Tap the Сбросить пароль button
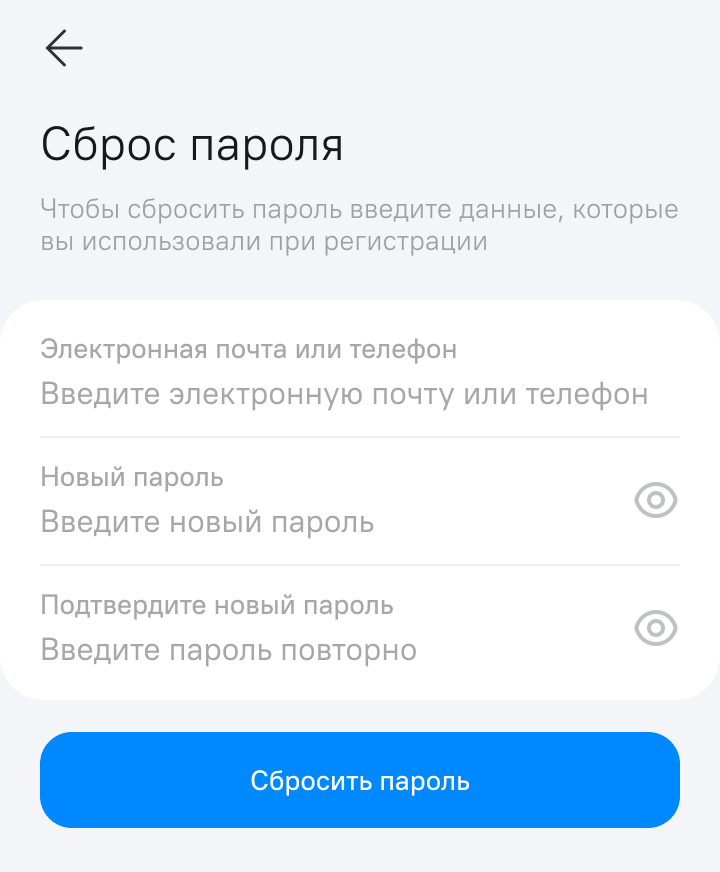The width and height of the screenshot is (720, 872). coord(360,780)
